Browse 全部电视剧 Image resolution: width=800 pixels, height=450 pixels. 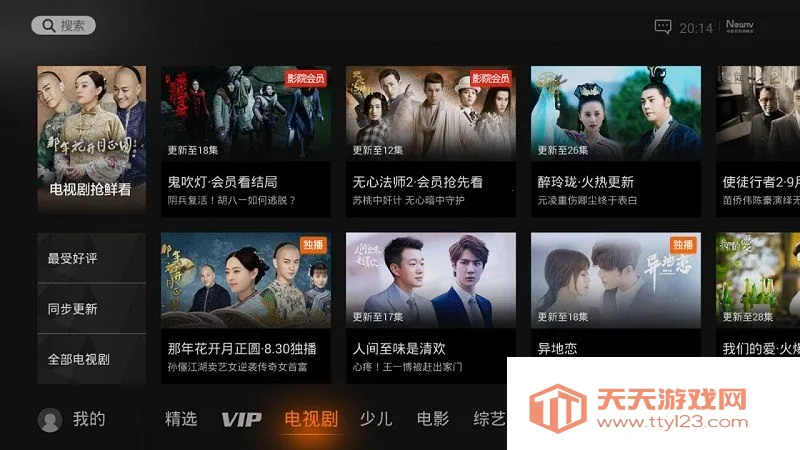pyautogui.click(x=91, y=359)
